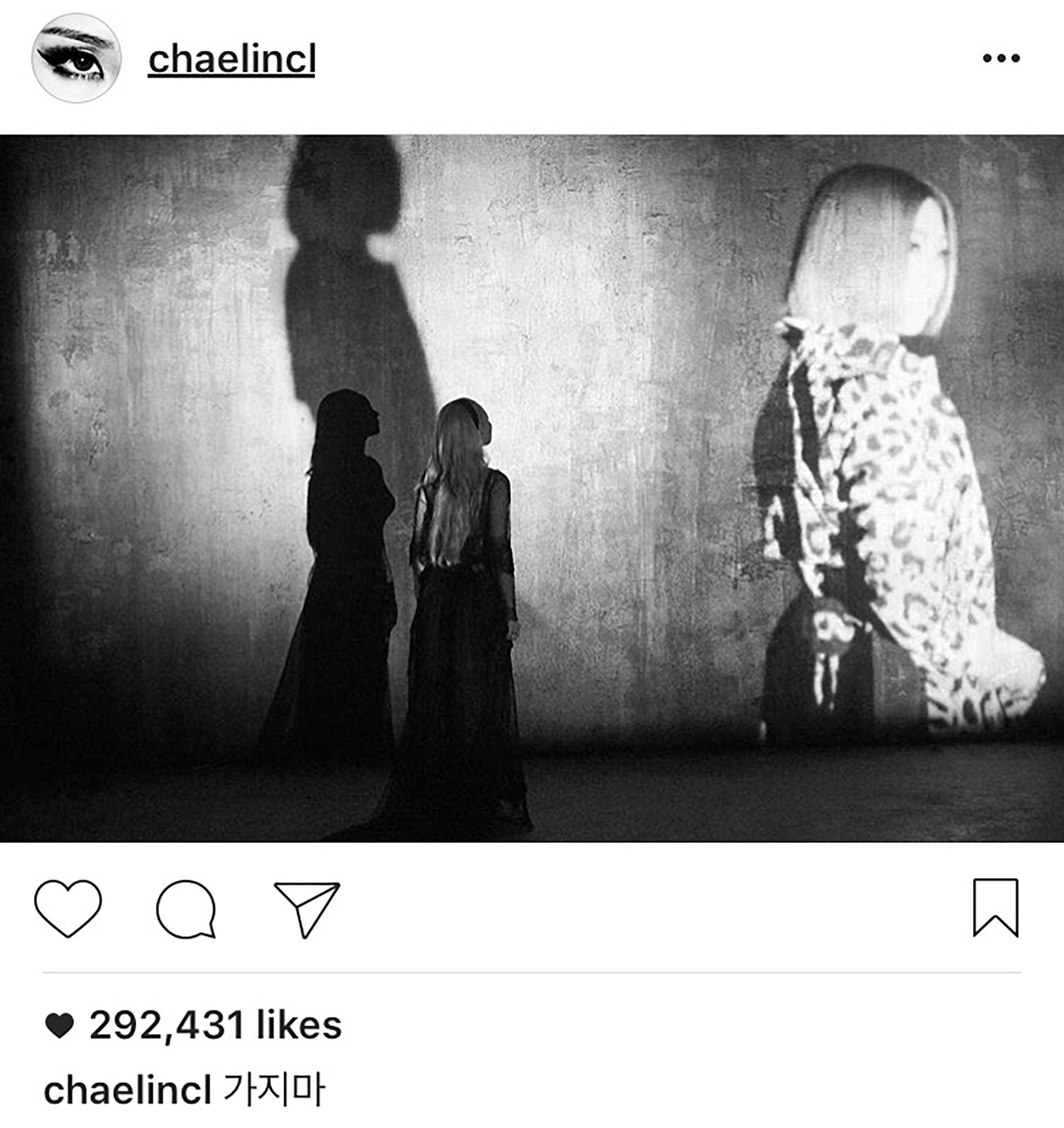Like this post with the heart icon

coord(68,908)
